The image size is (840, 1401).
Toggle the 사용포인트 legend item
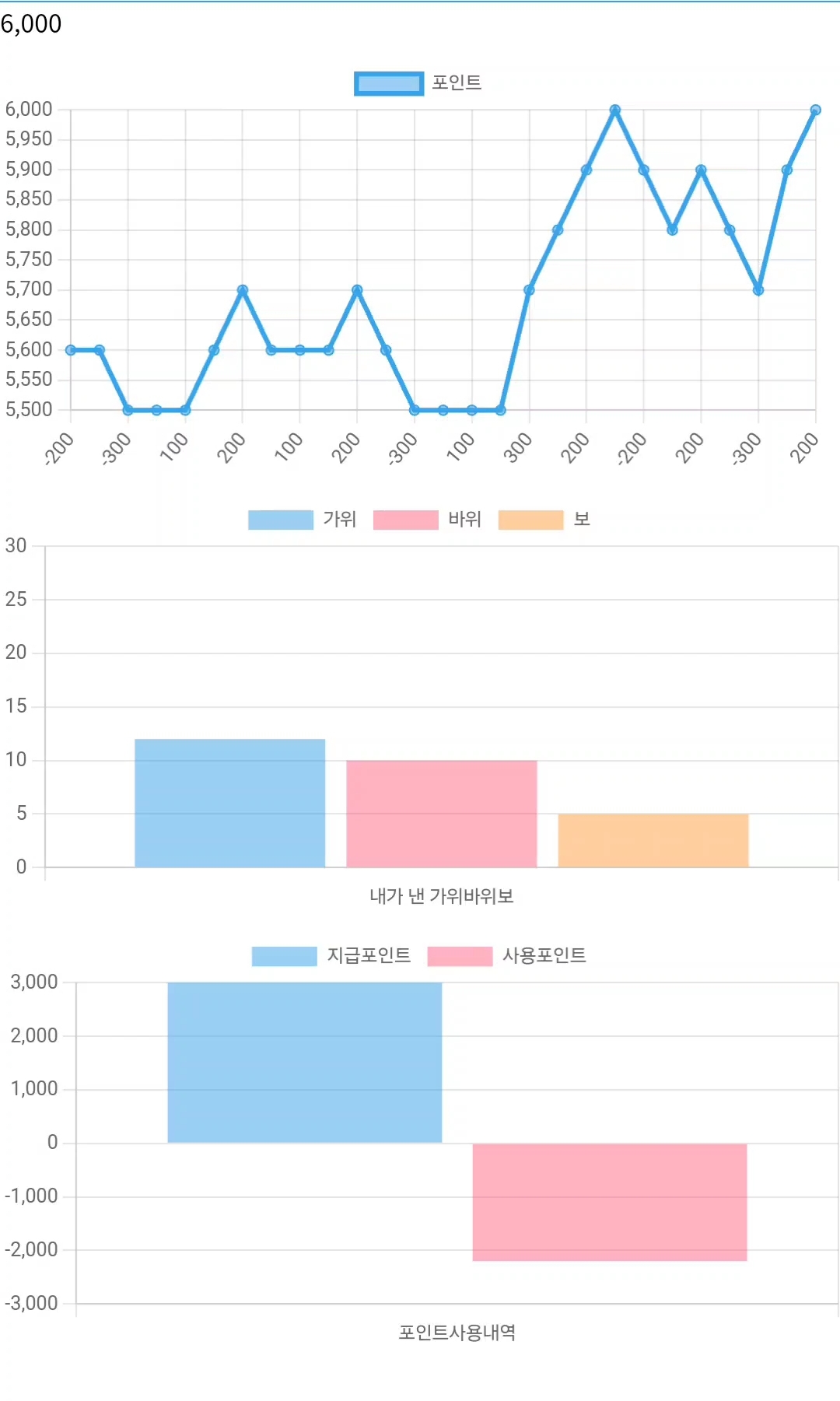pos(507,956)
